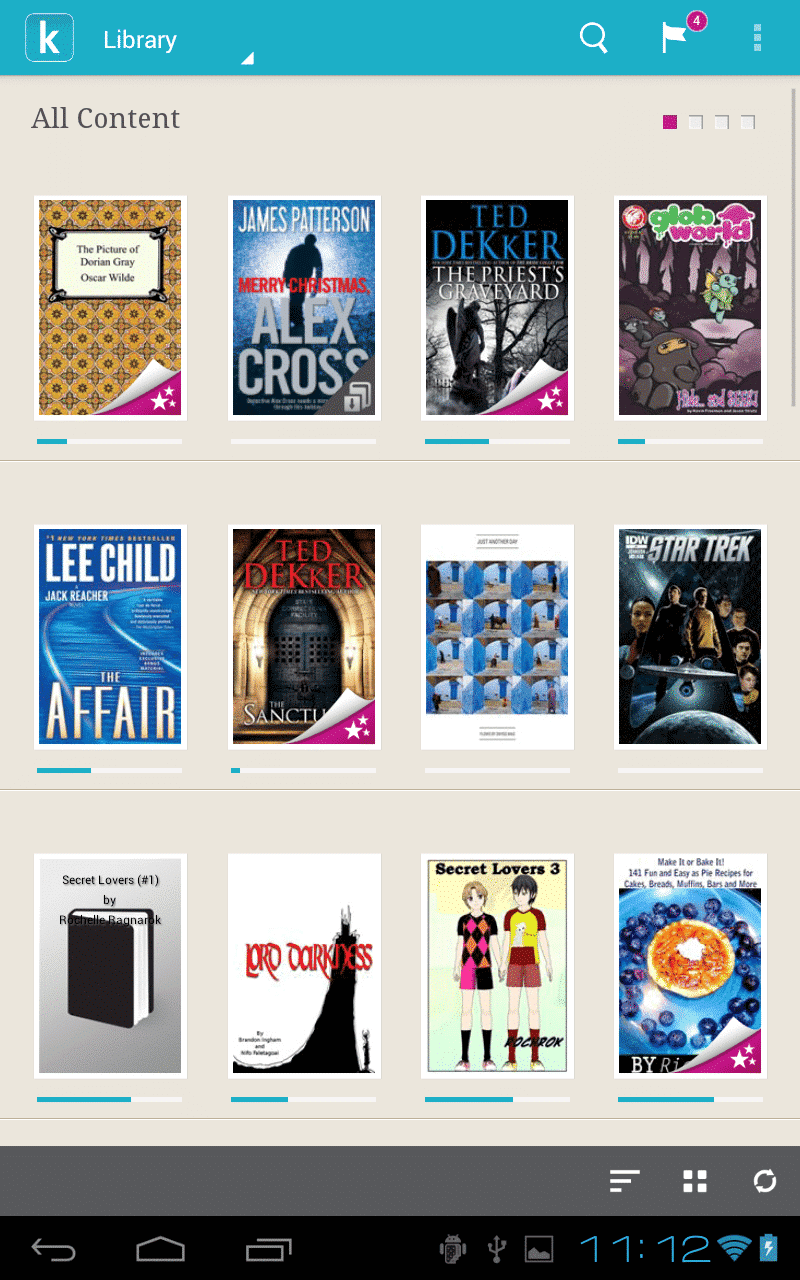Open Merry Christmas, Alex Cross book

[x=304, y=307]
